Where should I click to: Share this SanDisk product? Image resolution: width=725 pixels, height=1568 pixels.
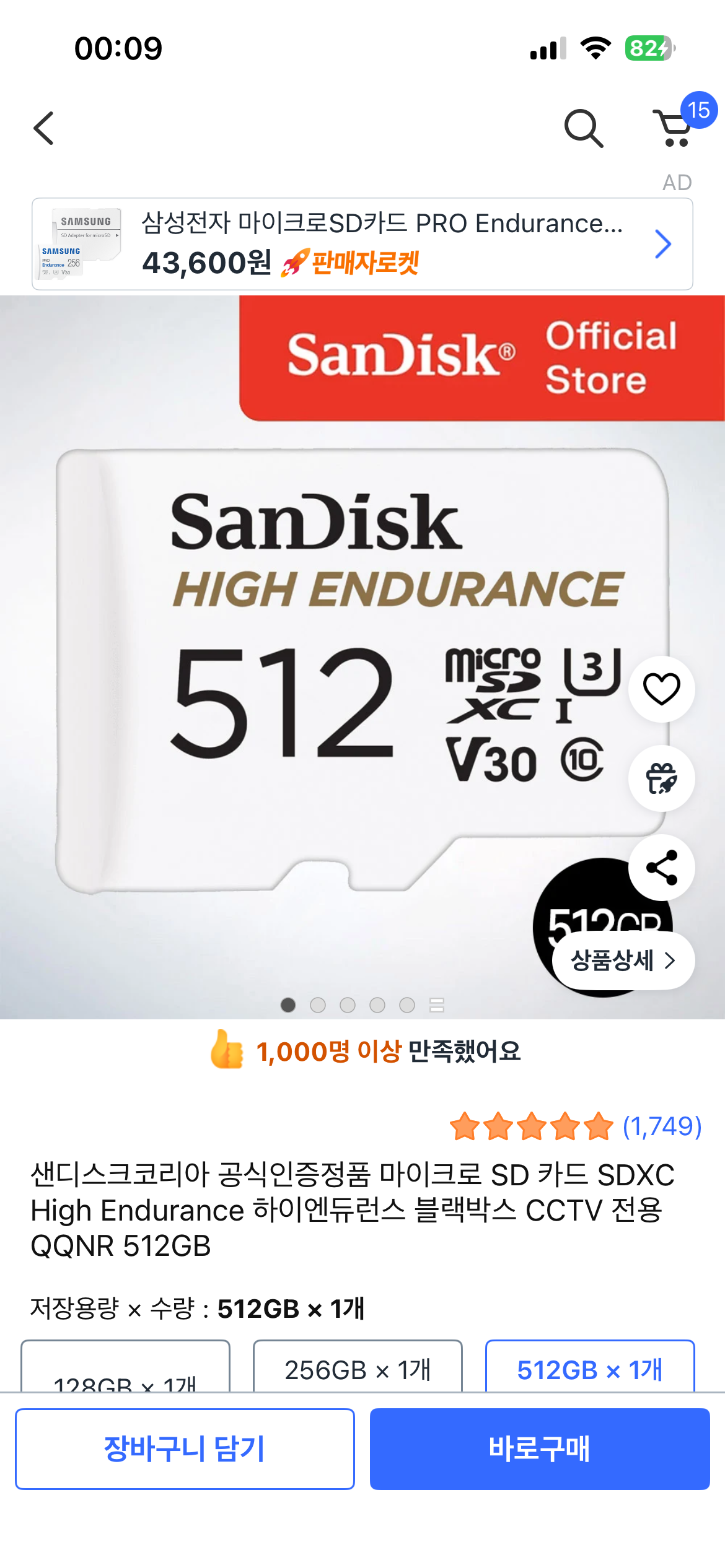[661, 868]
